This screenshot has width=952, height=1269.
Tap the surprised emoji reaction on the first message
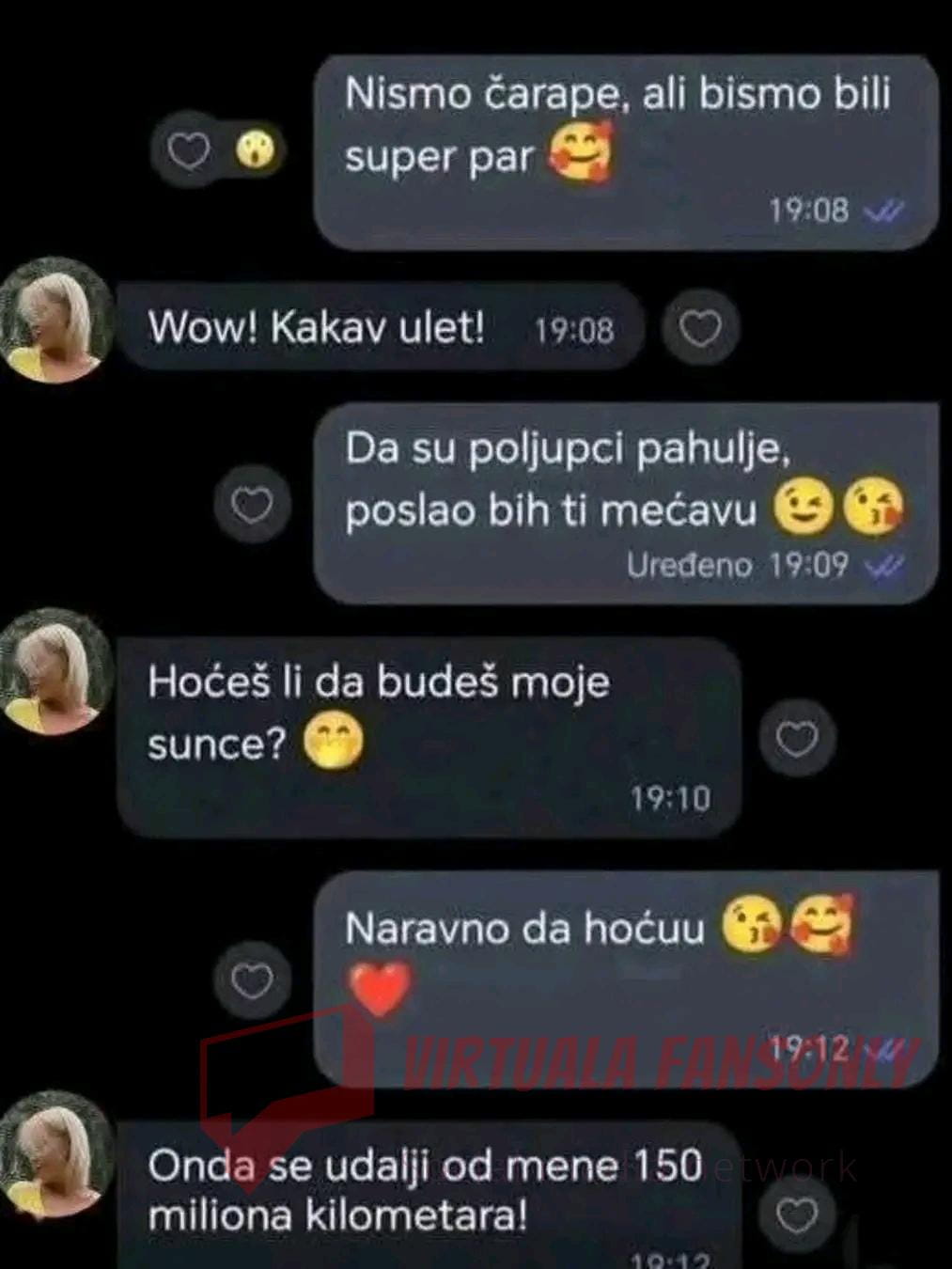tap(255, 150)
